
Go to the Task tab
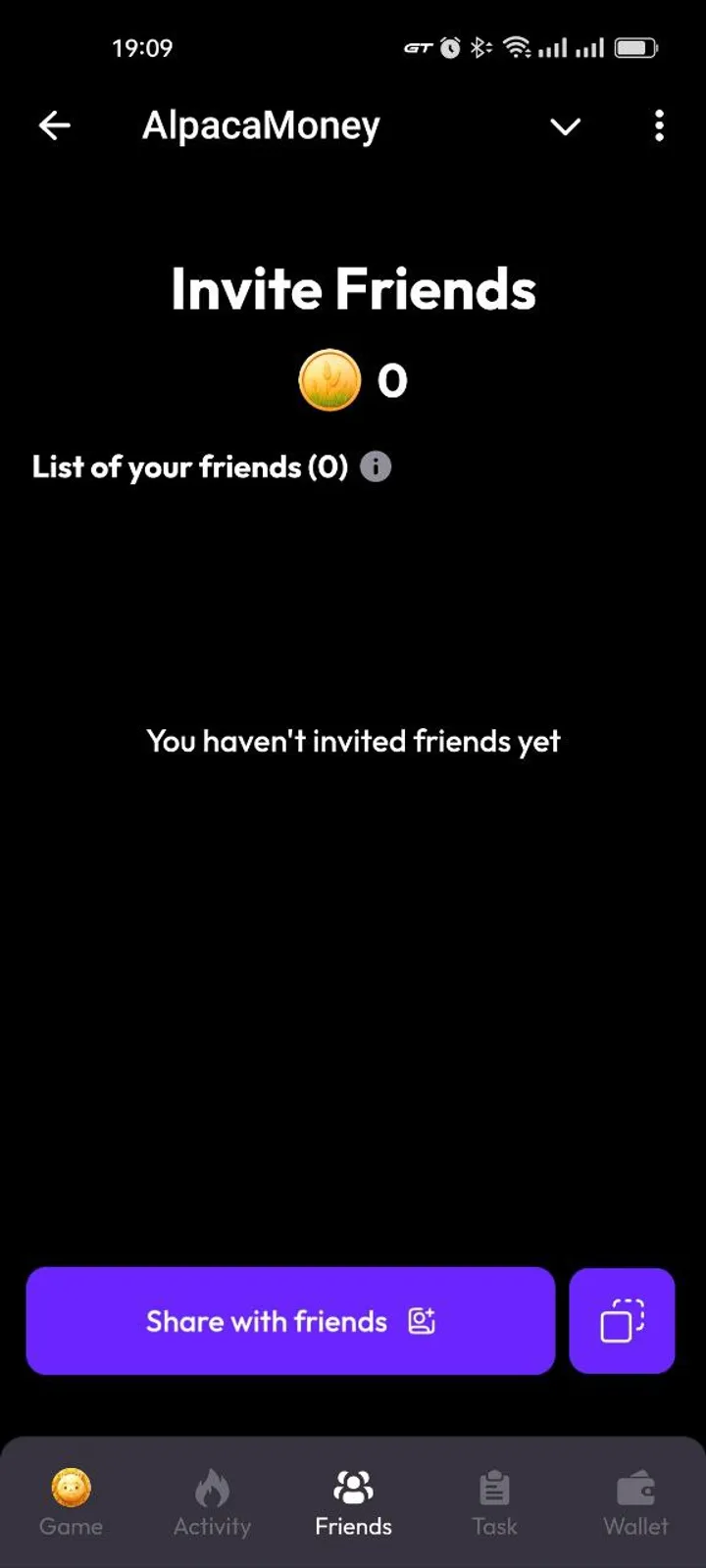coord(494,1502)
